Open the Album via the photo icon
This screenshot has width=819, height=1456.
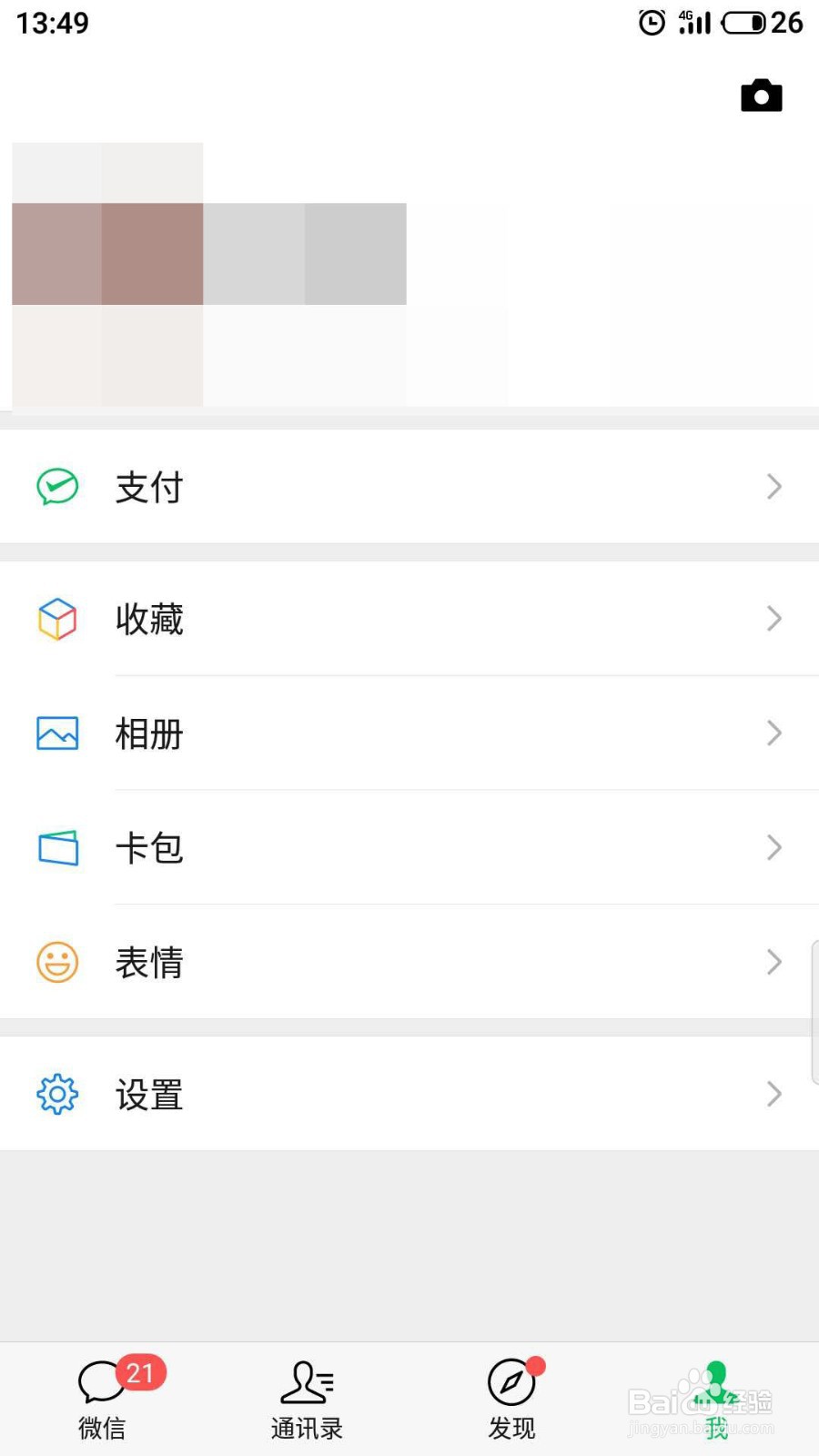(x=57, y=733)
